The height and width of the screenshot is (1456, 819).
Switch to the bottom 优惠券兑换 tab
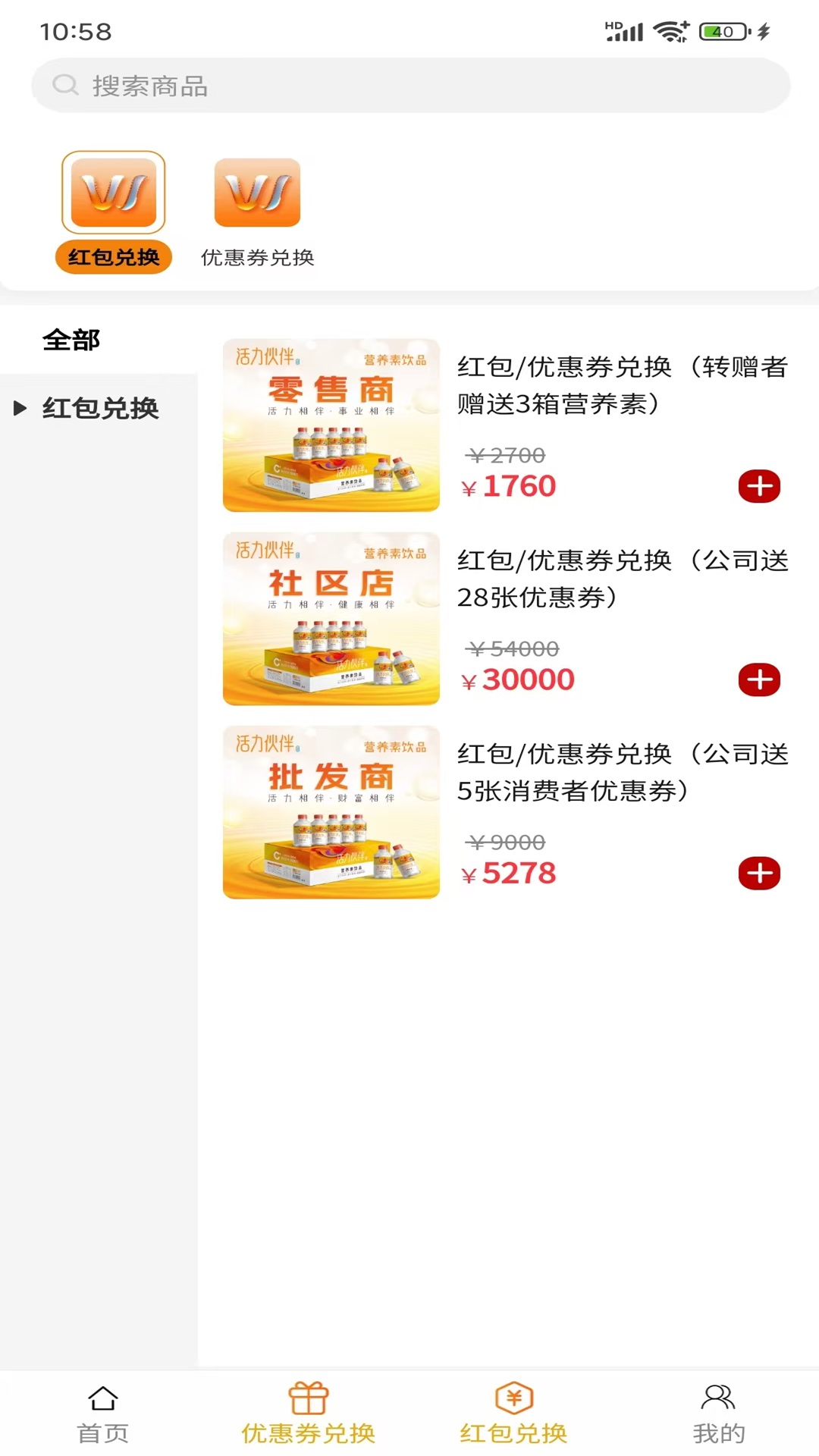pos(308,1414)
